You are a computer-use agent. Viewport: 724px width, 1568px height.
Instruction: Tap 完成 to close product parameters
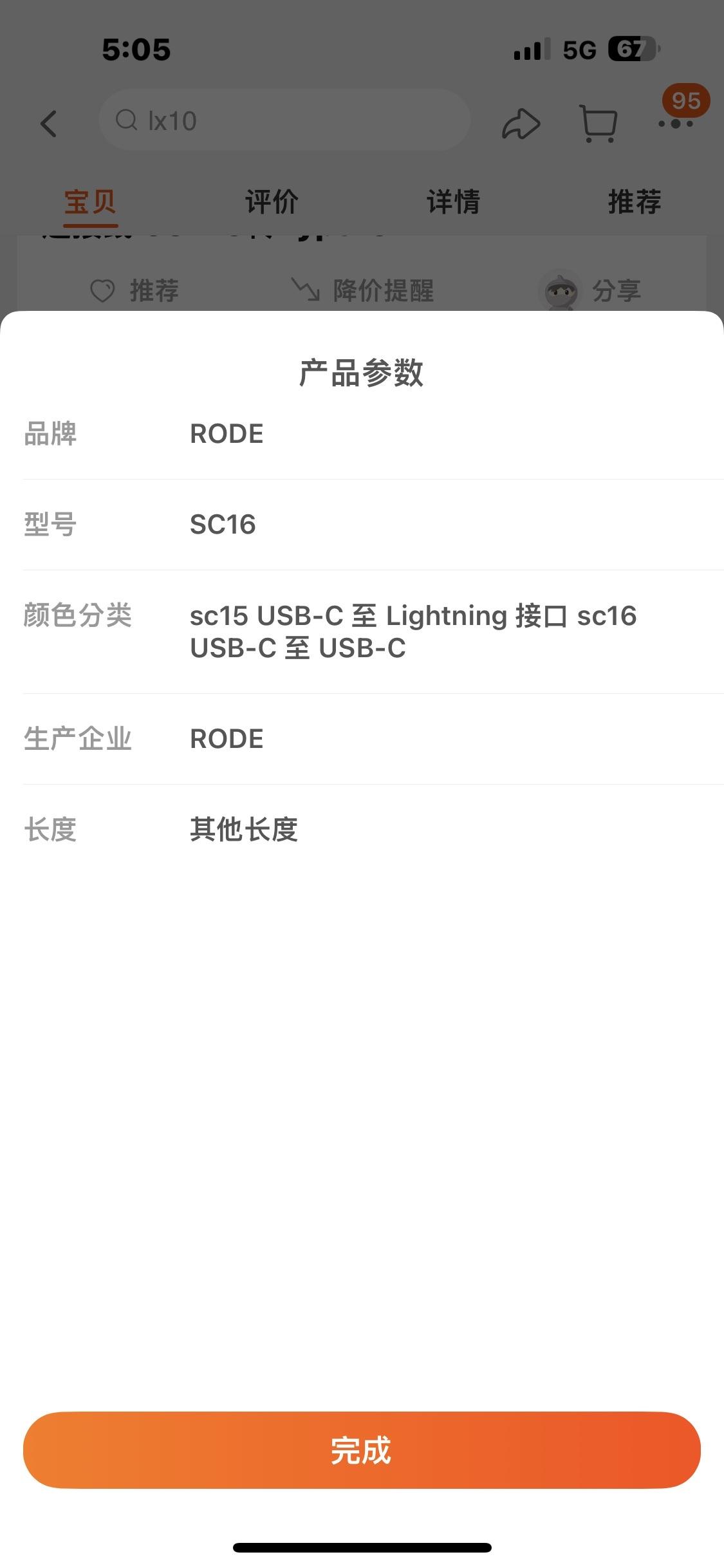click(362, 1450)
